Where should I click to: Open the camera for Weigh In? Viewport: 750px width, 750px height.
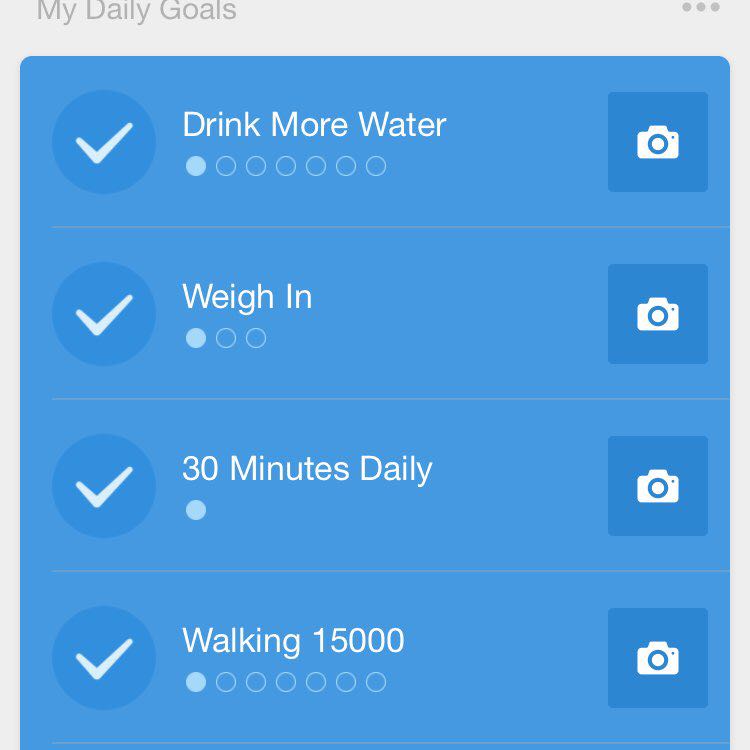click(x=658, y=314)
